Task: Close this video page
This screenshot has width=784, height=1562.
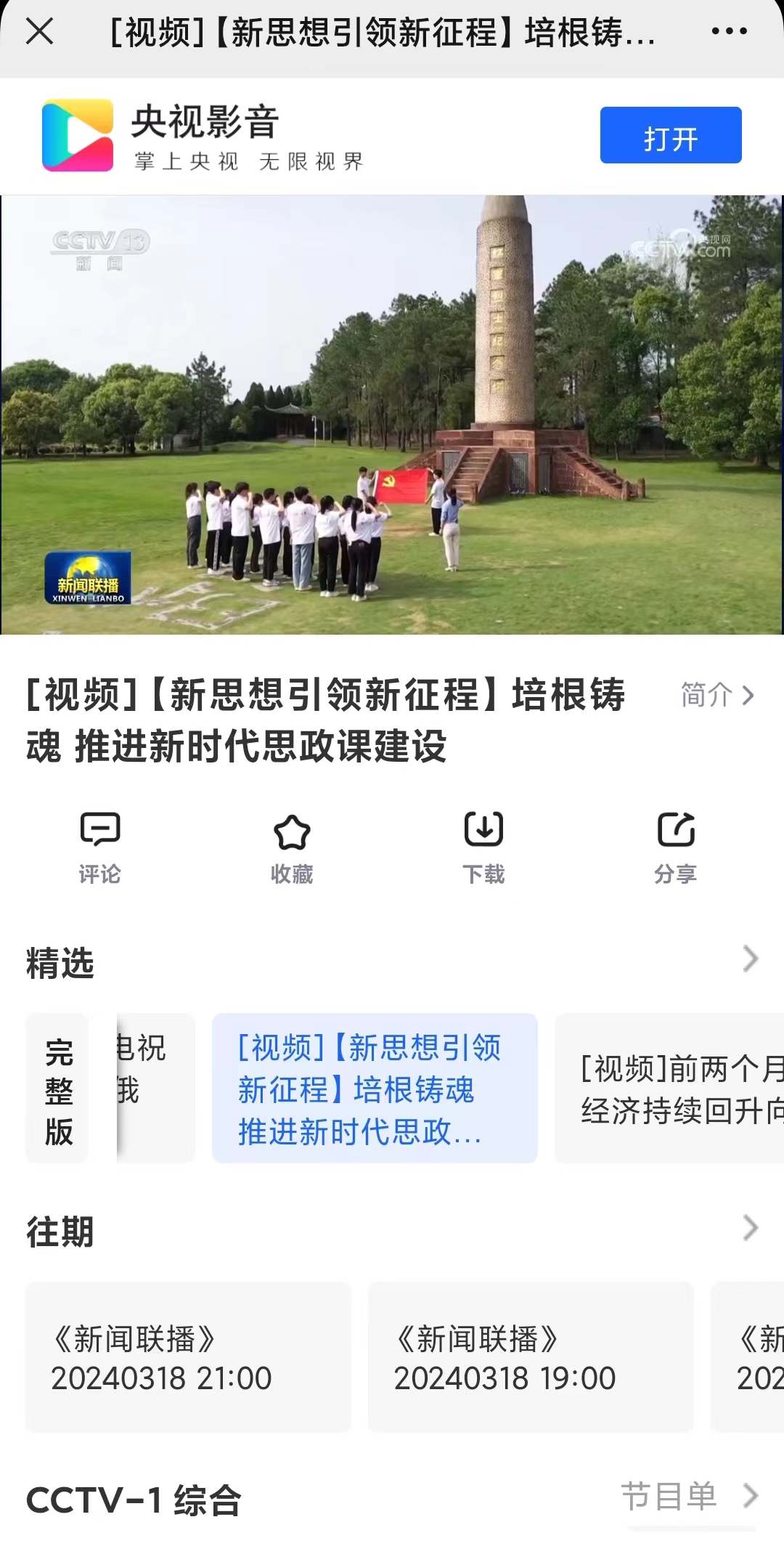Action: tap(40, 32)
